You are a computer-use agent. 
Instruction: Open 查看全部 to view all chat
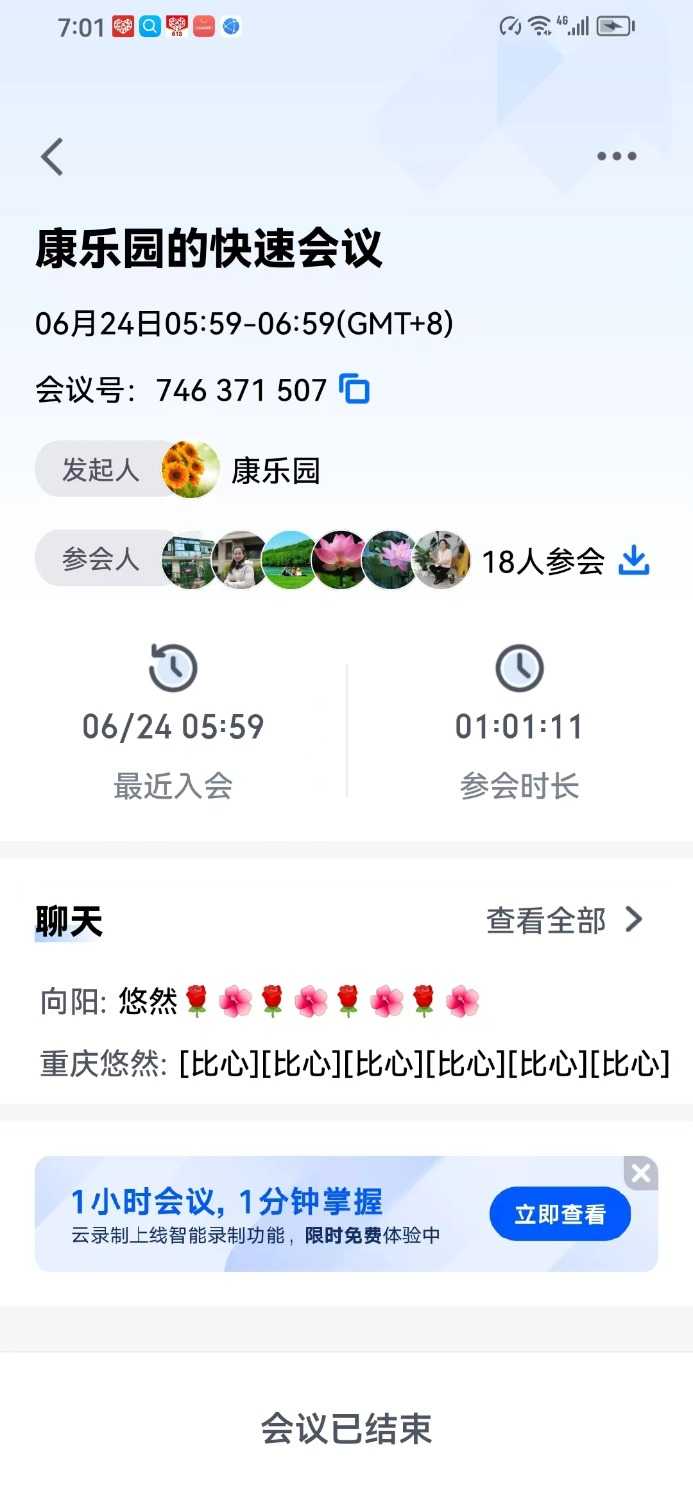click(x=564, y=920)
